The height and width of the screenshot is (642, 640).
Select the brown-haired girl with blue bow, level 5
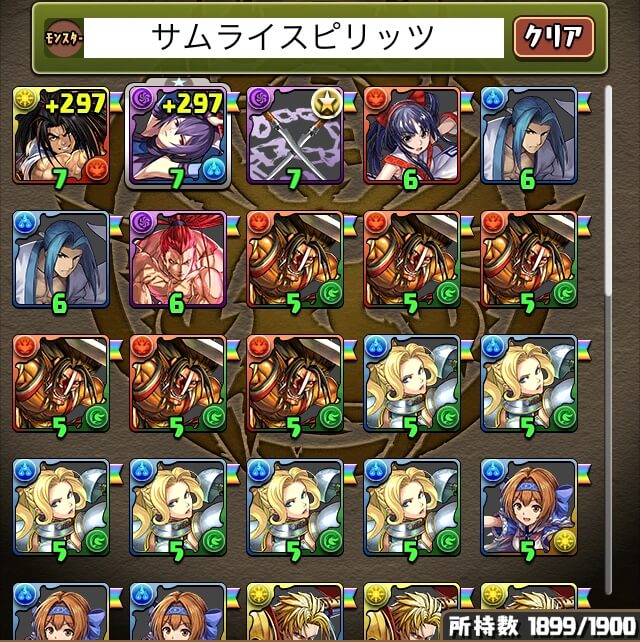point(529,508)
